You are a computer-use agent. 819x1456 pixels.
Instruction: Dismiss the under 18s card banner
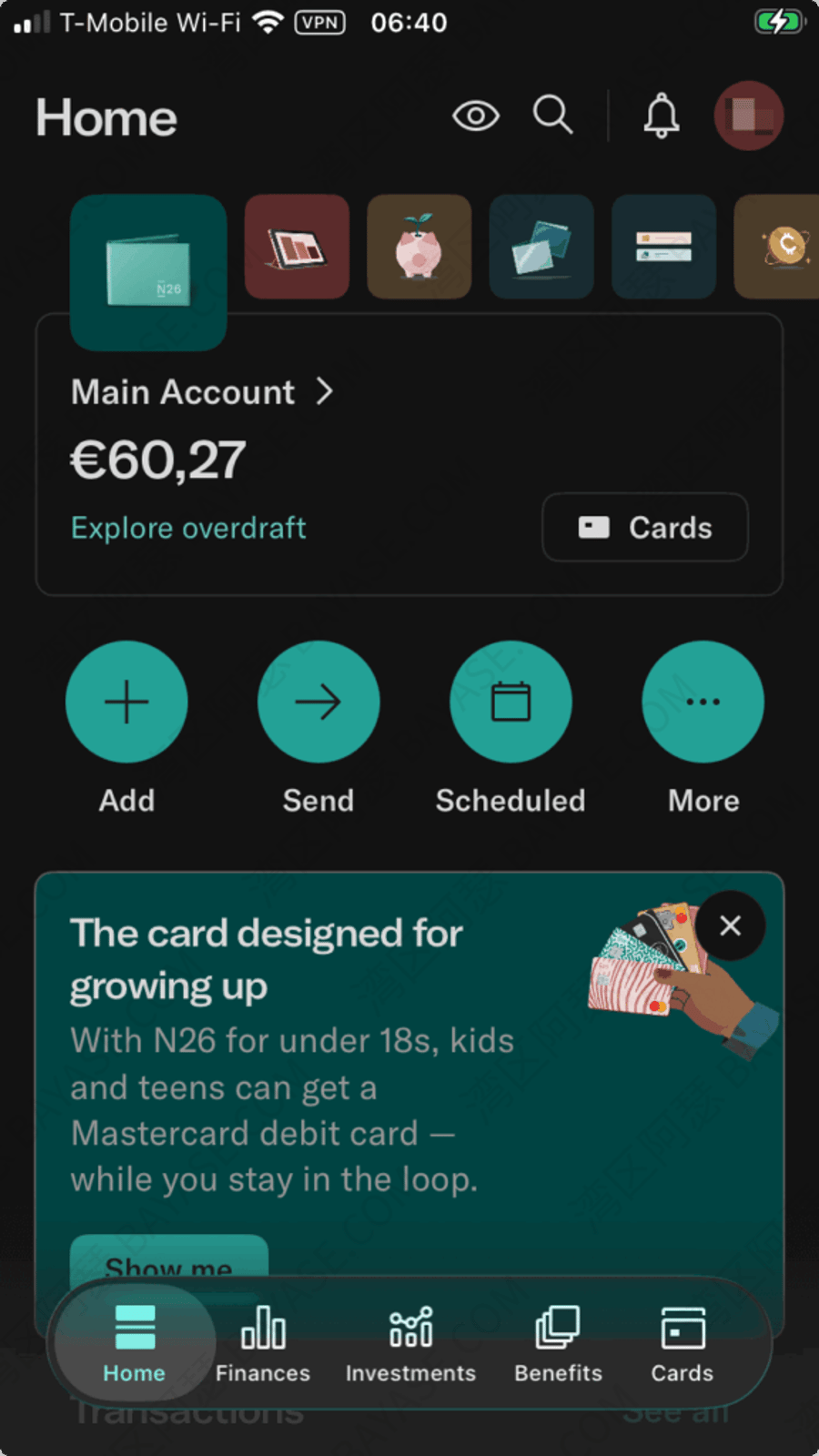pos(730,925)
